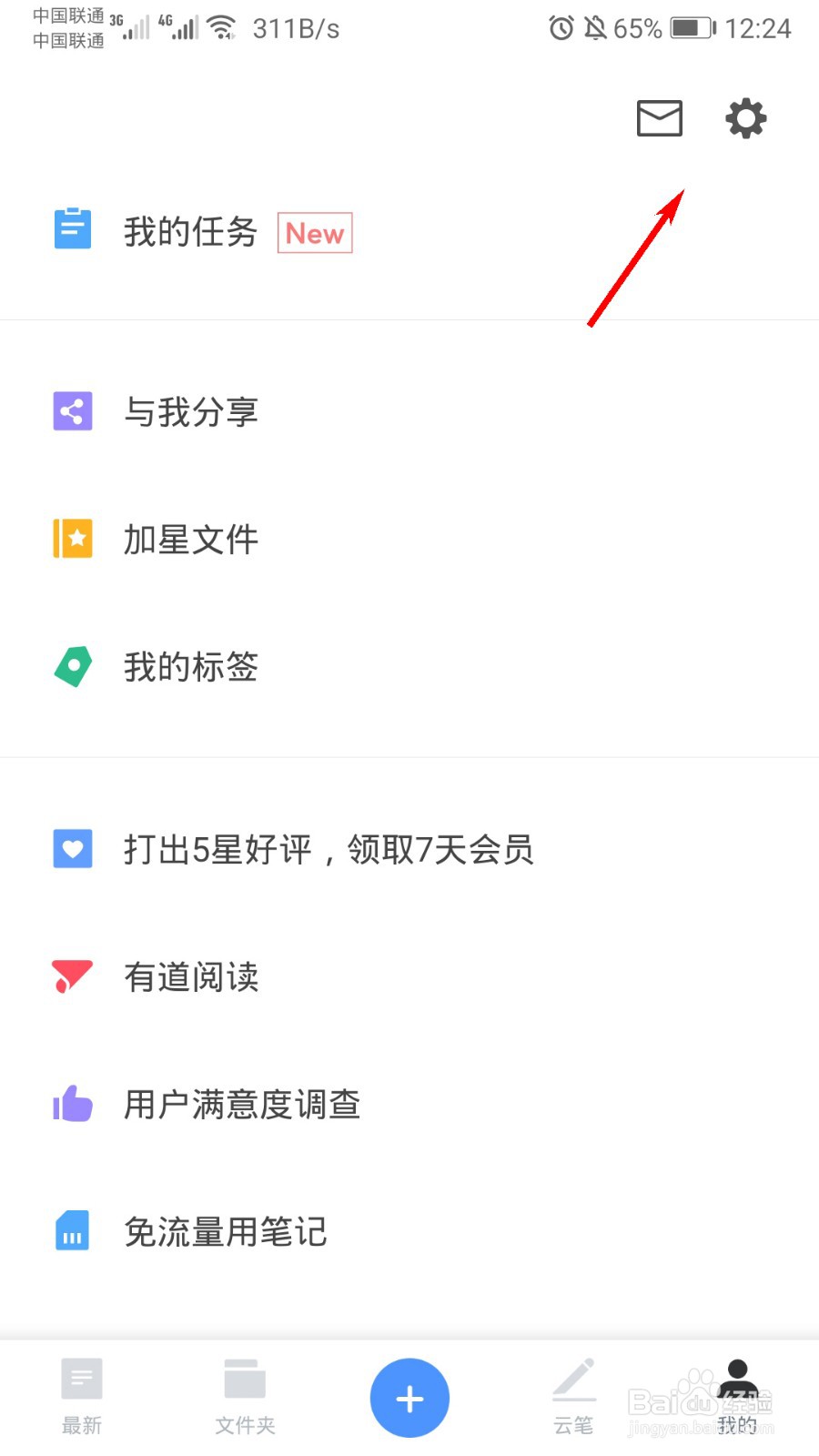This screenshot has width=819, height=1456.
Task: Open the messages envelope icon
Action: (660, 118)
